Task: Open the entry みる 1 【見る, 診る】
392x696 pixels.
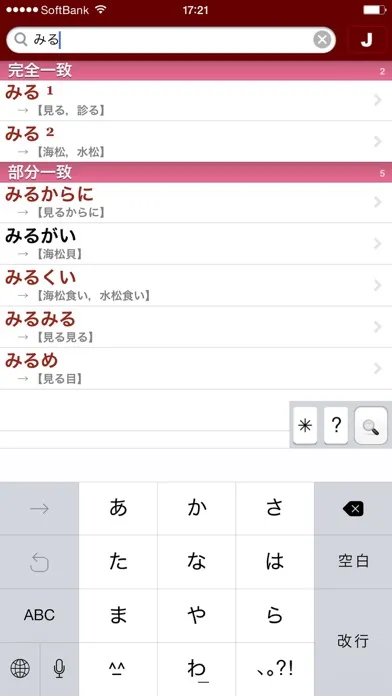Action: click(x=196, y=101)
